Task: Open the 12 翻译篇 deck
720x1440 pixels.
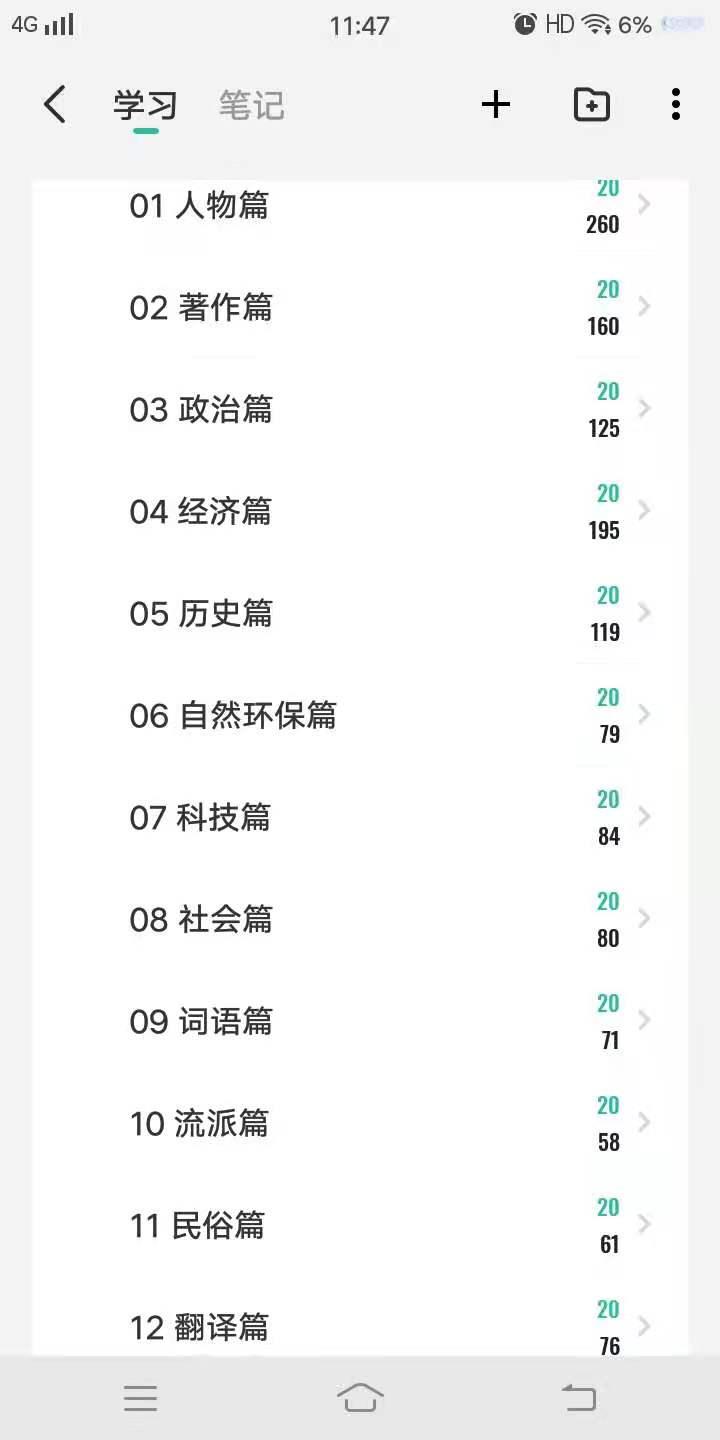Action: 360,1316
